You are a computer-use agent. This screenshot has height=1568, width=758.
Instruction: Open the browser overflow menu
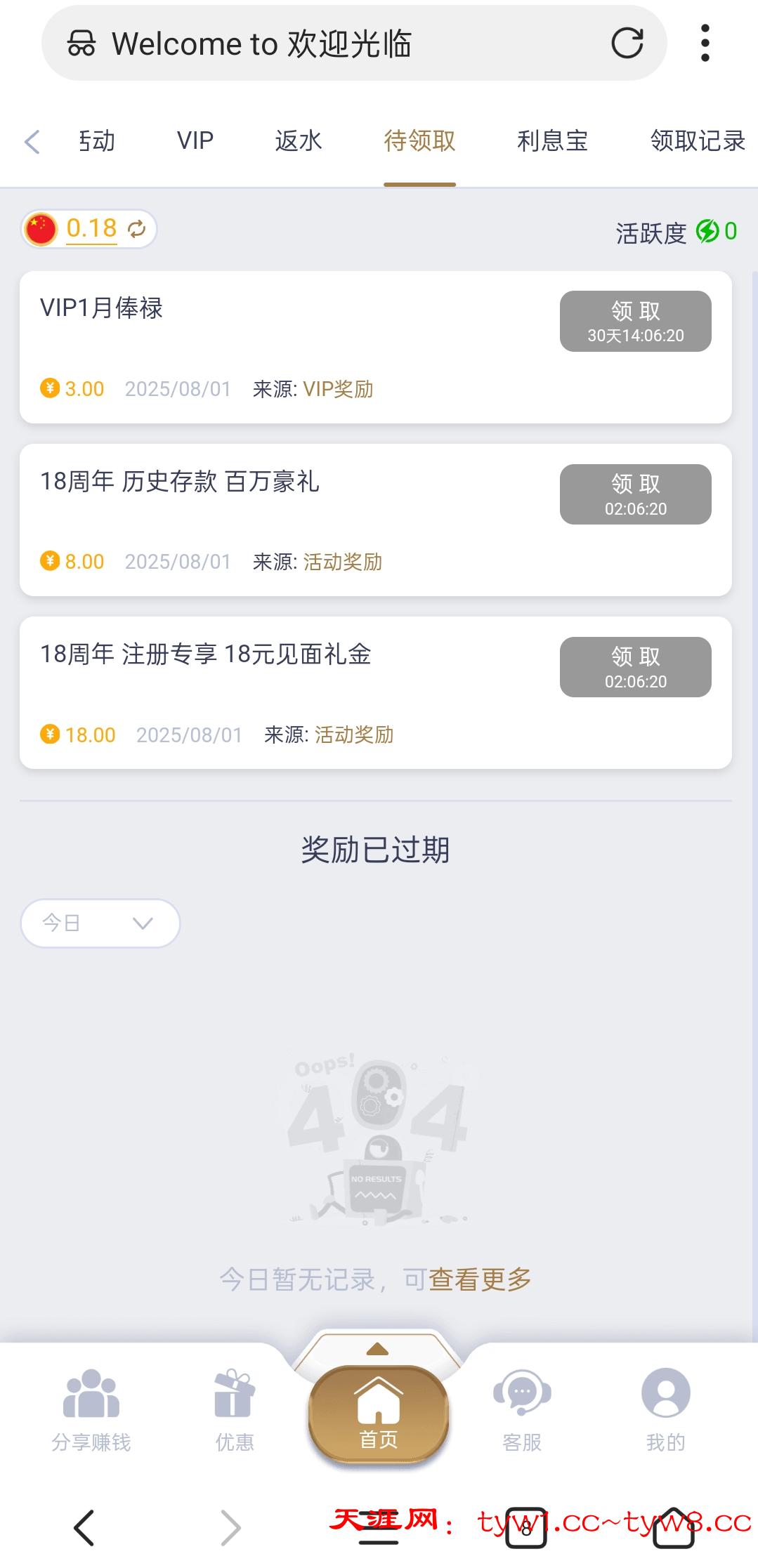[x=705, y=44]
